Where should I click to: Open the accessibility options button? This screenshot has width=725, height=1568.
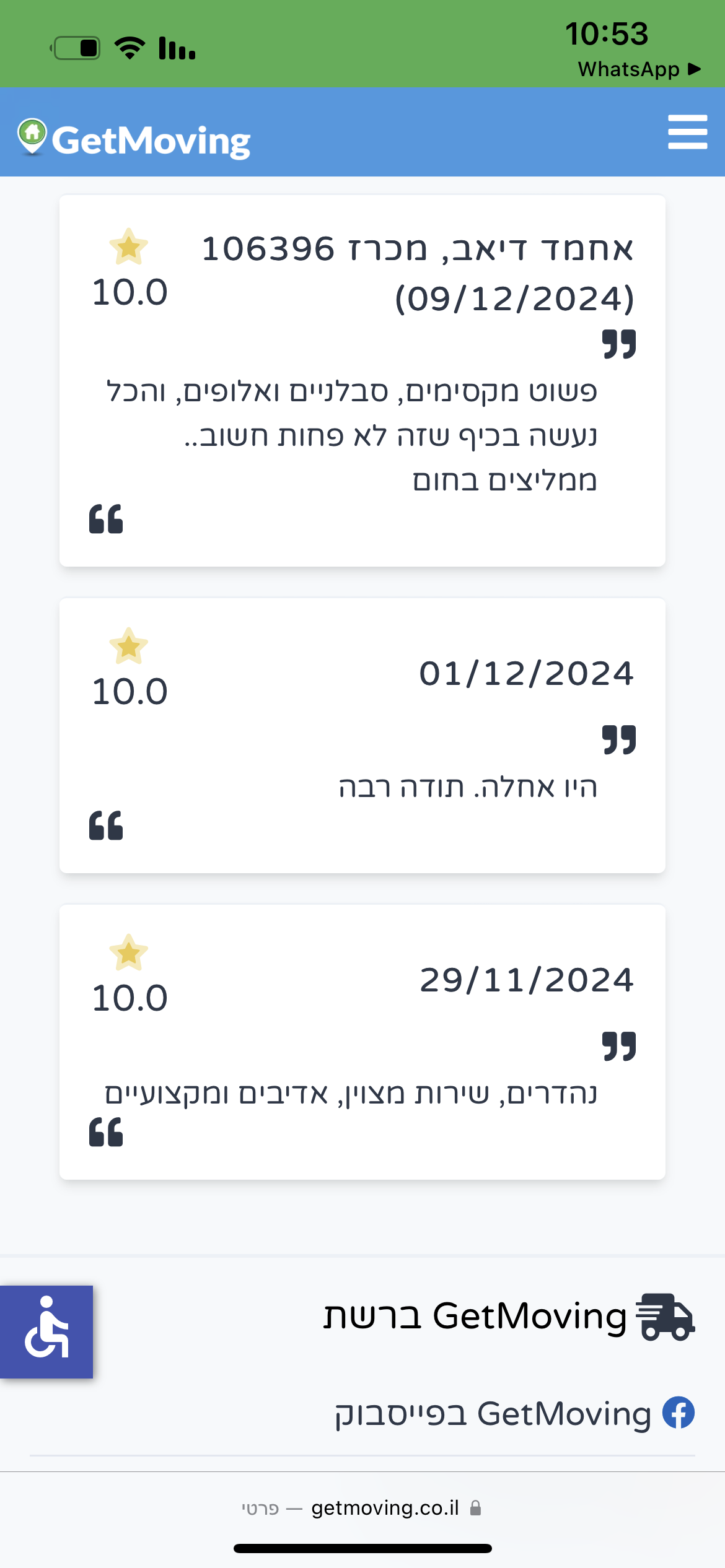point(46,1331)
